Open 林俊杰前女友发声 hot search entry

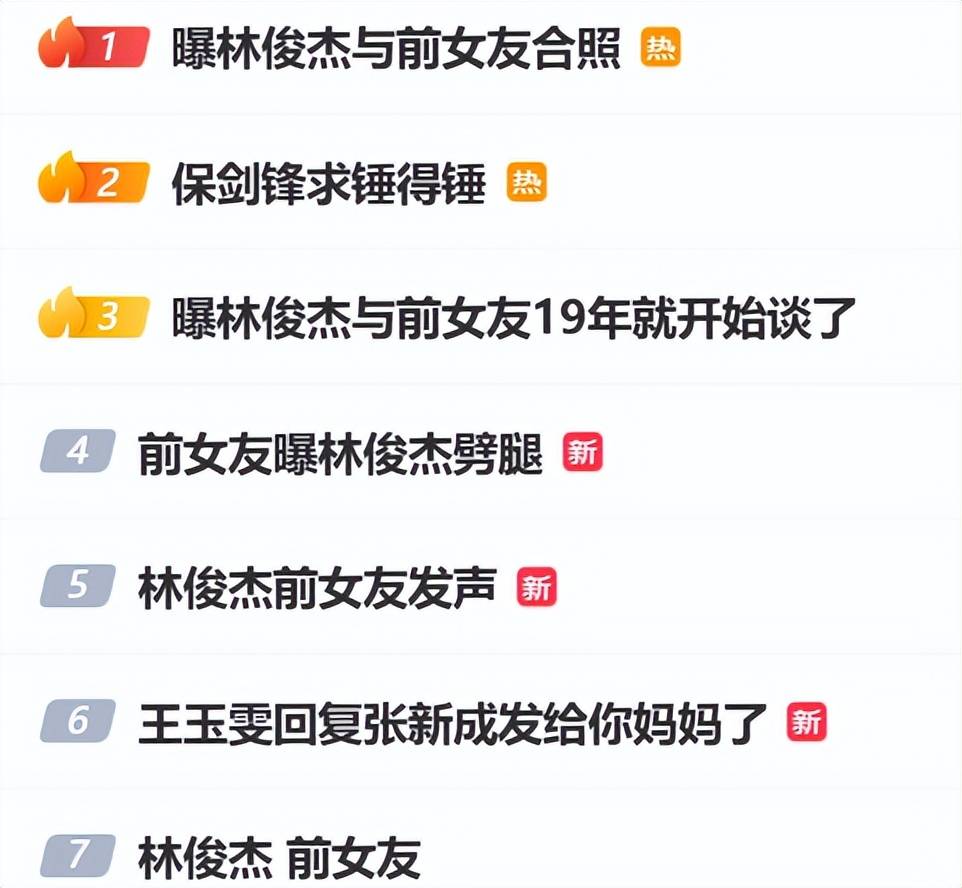pyautogui.click(x=317, y=588)
